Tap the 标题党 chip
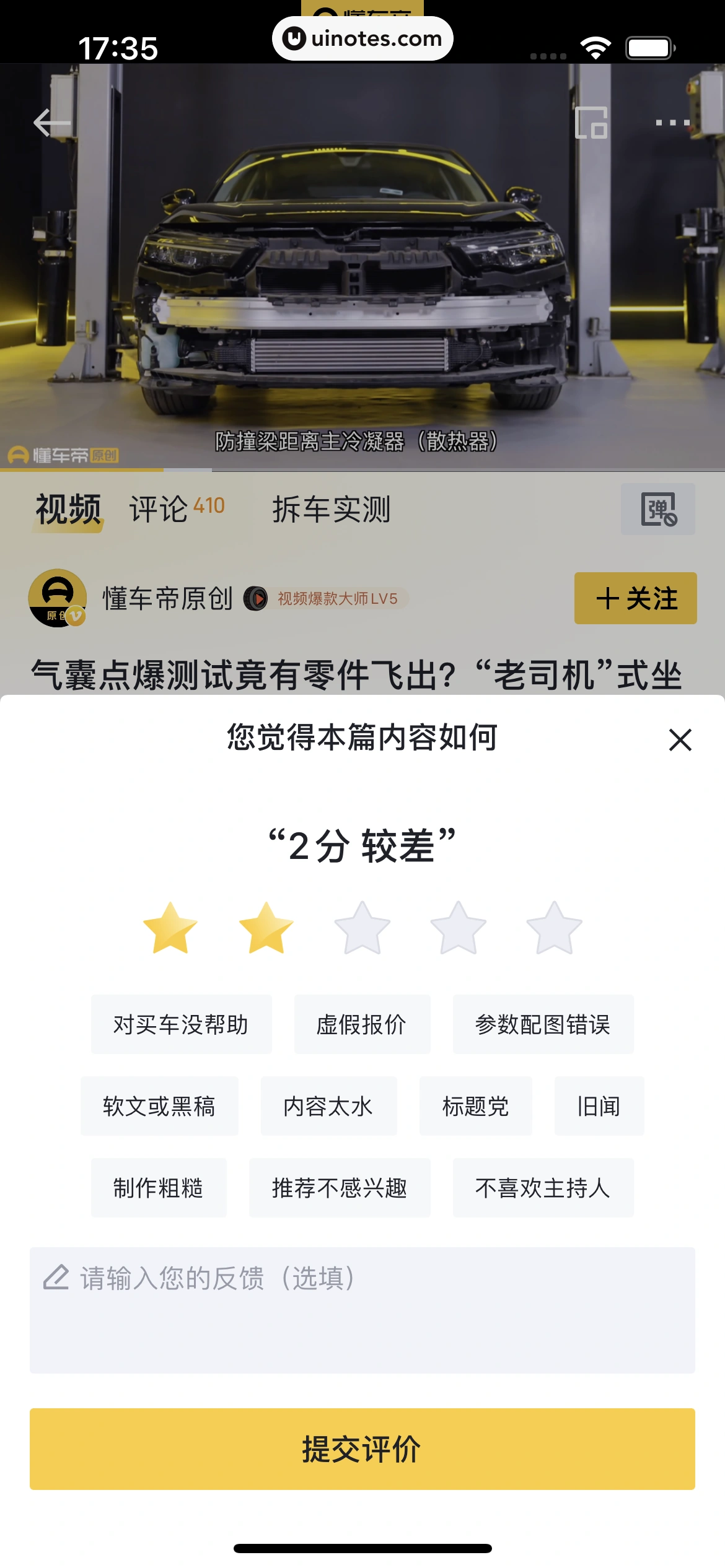This screenshot has height=1568, width=725. point(475,1106)
